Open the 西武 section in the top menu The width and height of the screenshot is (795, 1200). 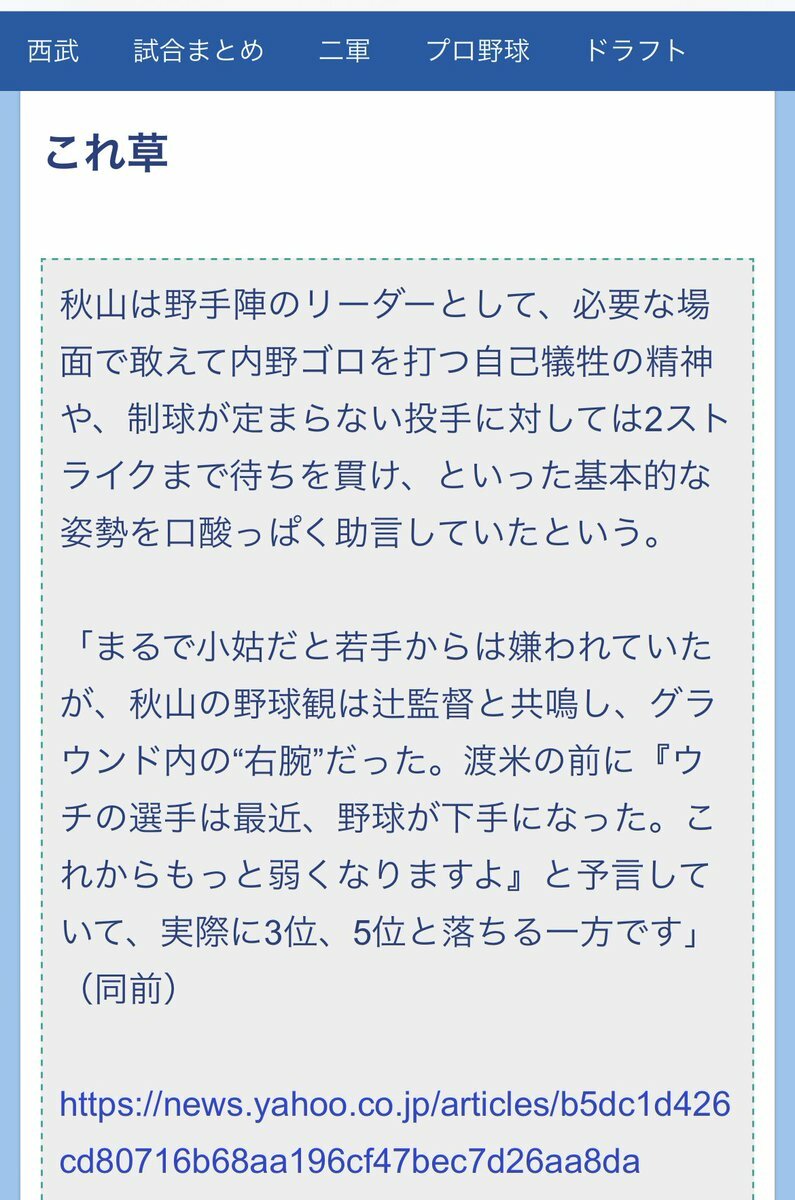[x=53, y=51]
